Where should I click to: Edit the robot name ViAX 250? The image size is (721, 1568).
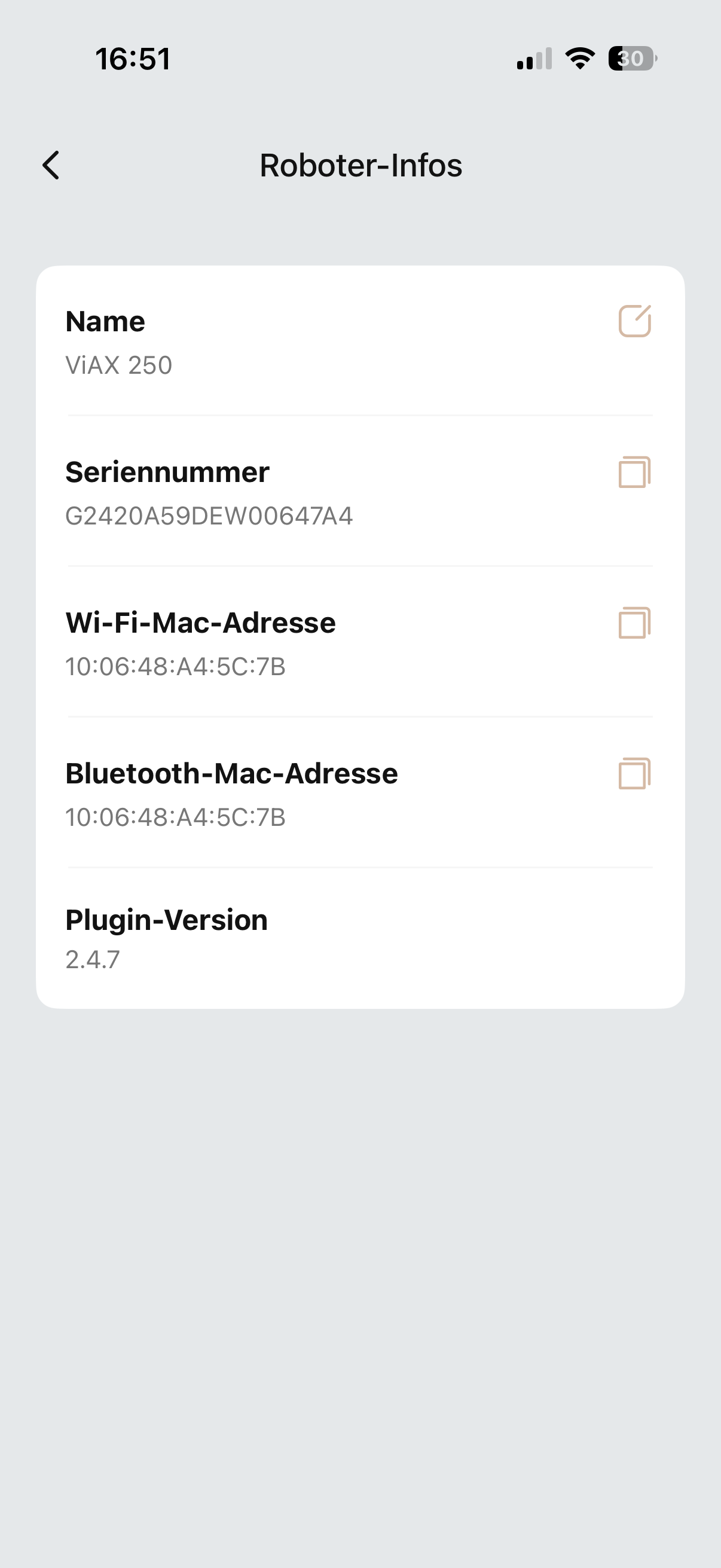point(634,321)
